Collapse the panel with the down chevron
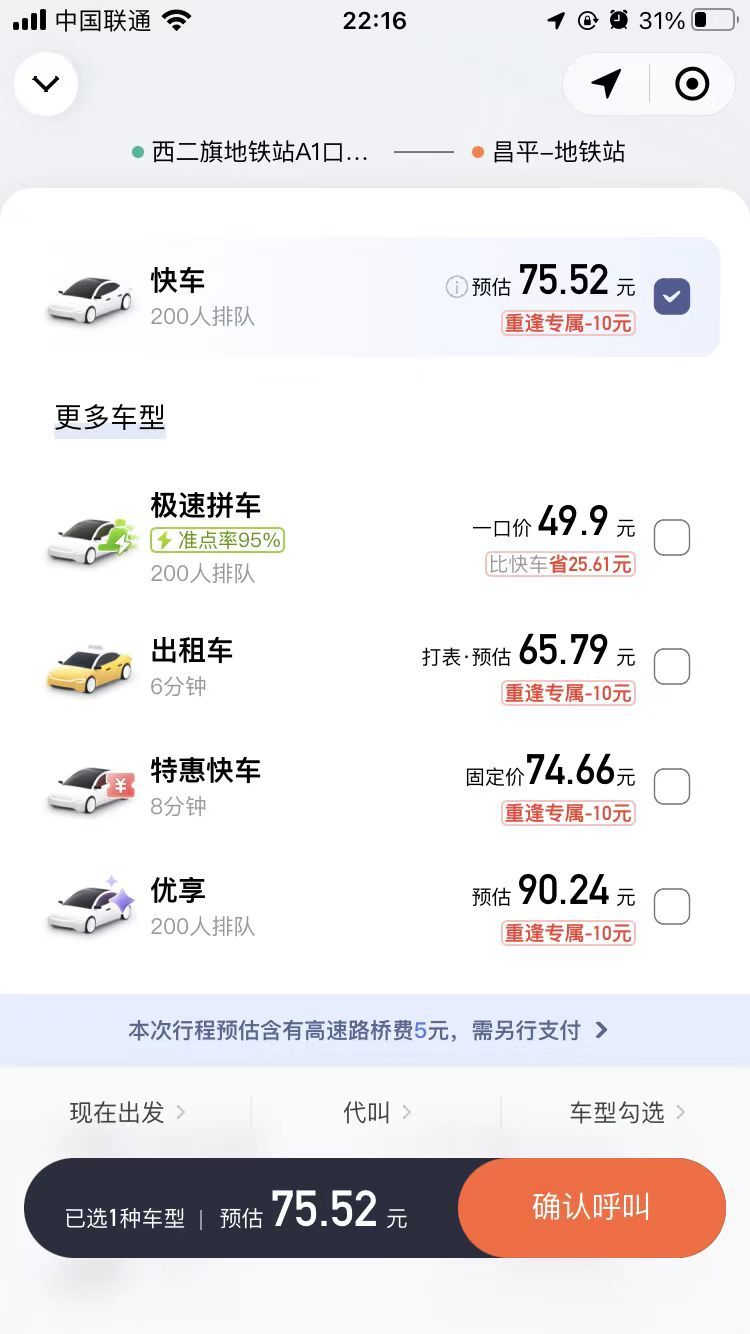 46,84
